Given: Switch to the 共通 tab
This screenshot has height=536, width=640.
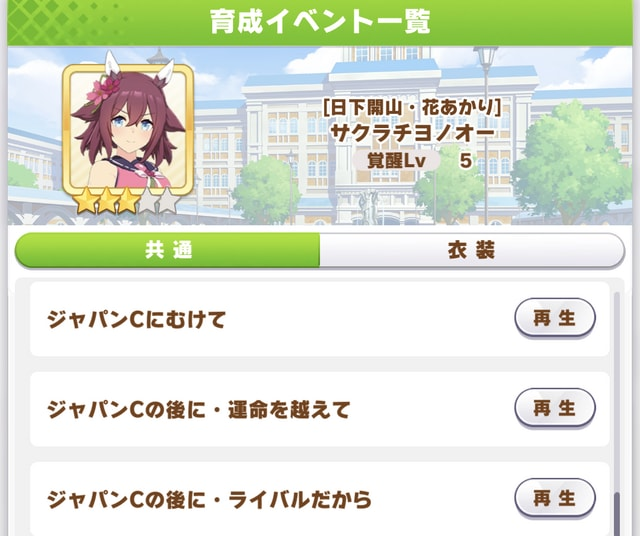Looking at the screenshot, I should click(x=168, y=250).
